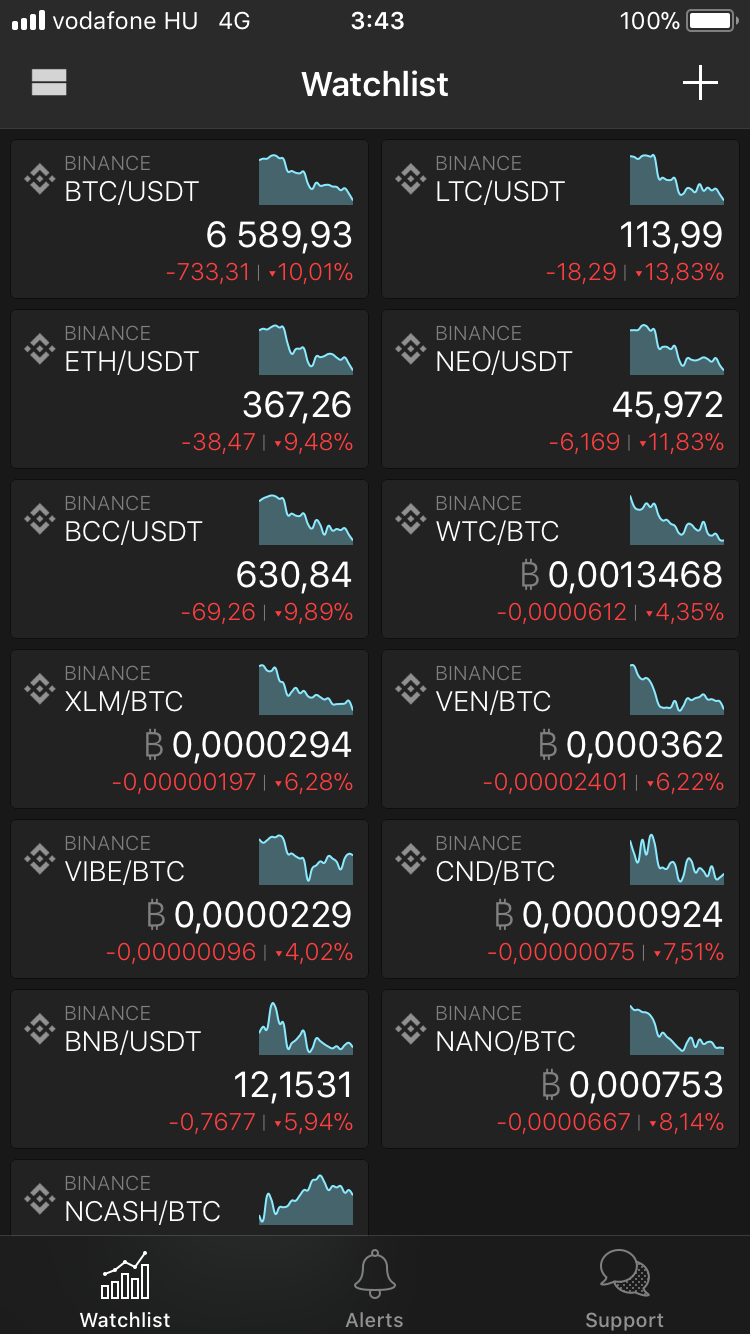Open the XLM/BTC card
The width and height of the screenshot is (750, 1334).
189,729
